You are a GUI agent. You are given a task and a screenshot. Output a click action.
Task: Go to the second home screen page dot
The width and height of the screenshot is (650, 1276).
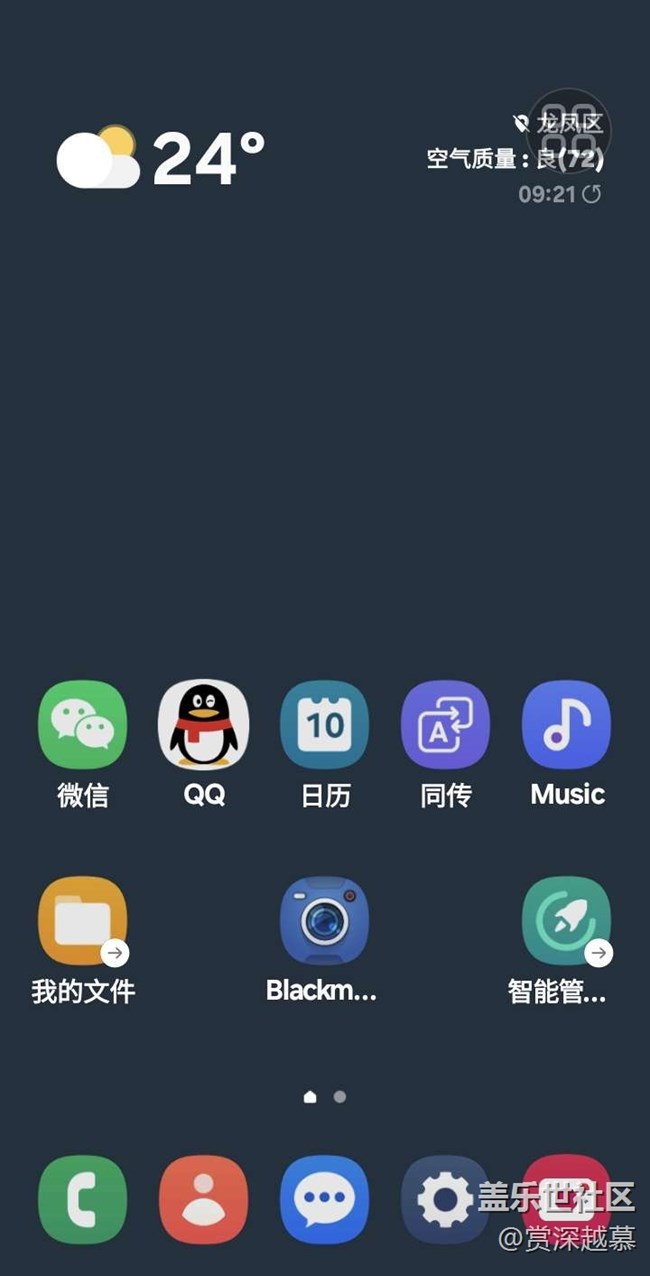[340, 1097]
